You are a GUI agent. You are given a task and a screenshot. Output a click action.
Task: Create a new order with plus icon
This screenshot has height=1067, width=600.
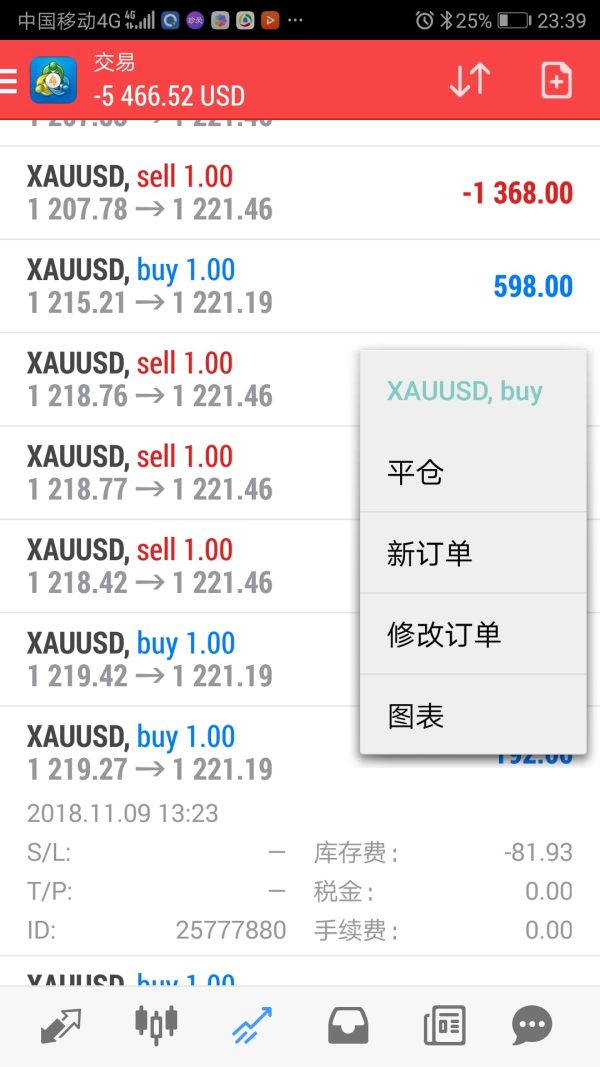556,80
